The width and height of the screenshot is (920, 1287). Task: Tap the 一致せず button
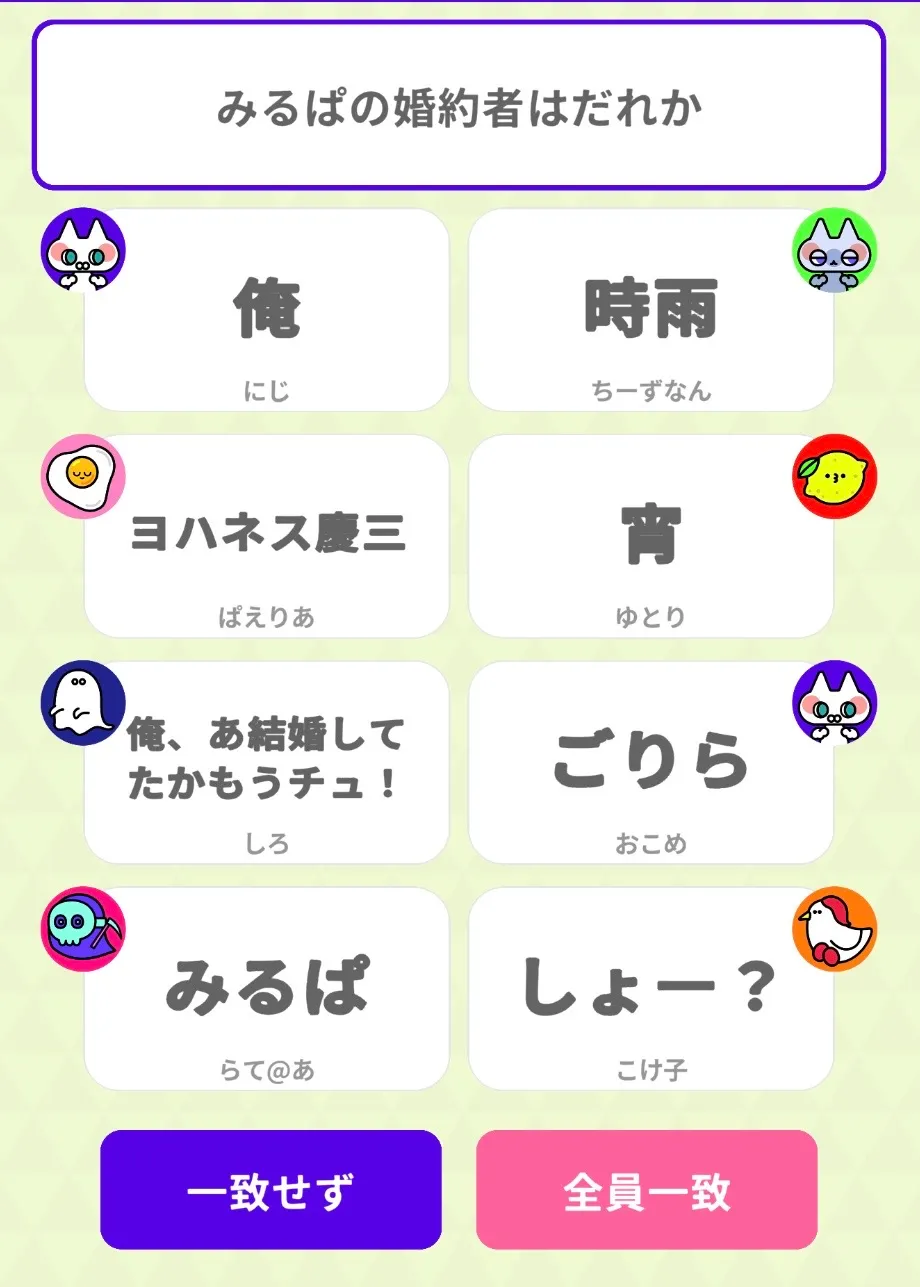270,1190
